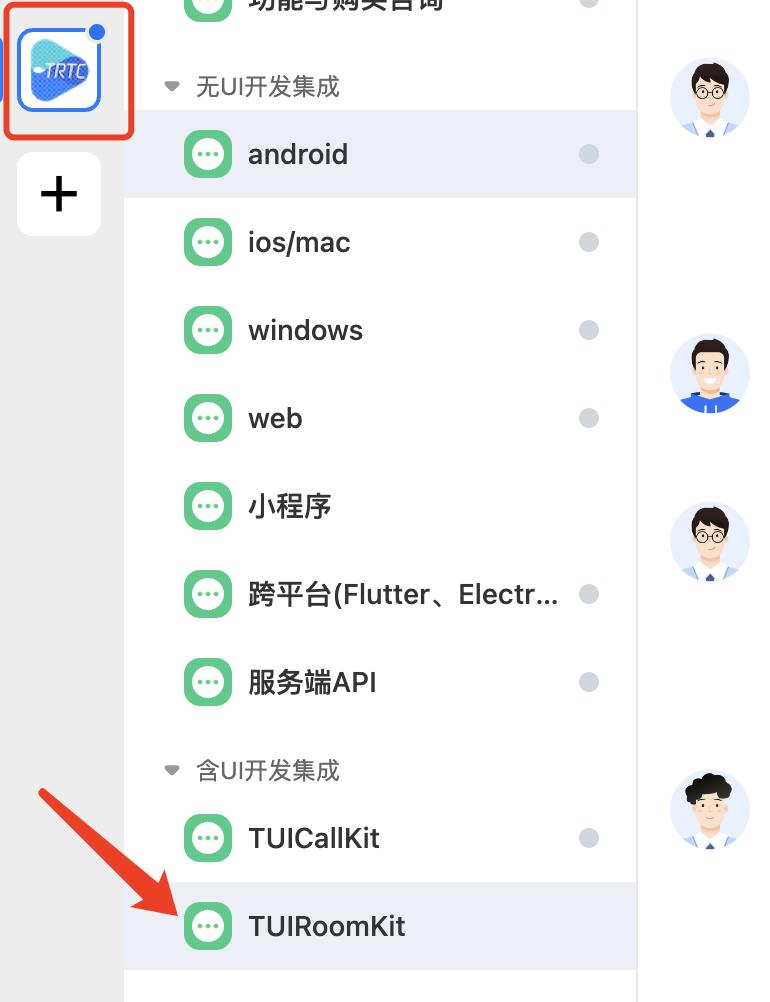Select the windows channel
The width and height of the screenshot is (770, 1002).
coord(305,330)
